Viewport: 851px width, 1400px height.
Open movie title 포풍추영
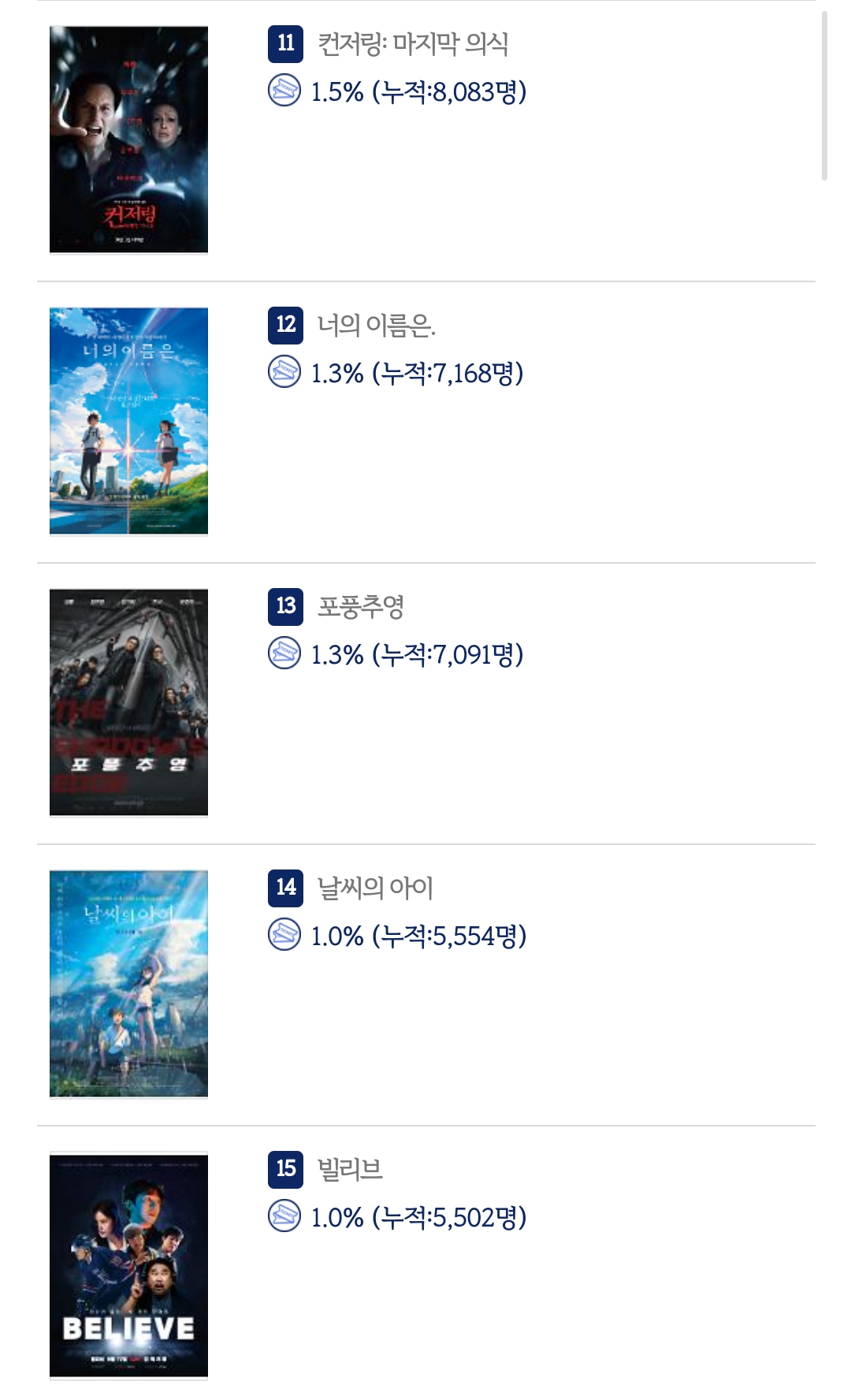click(361, 606)
